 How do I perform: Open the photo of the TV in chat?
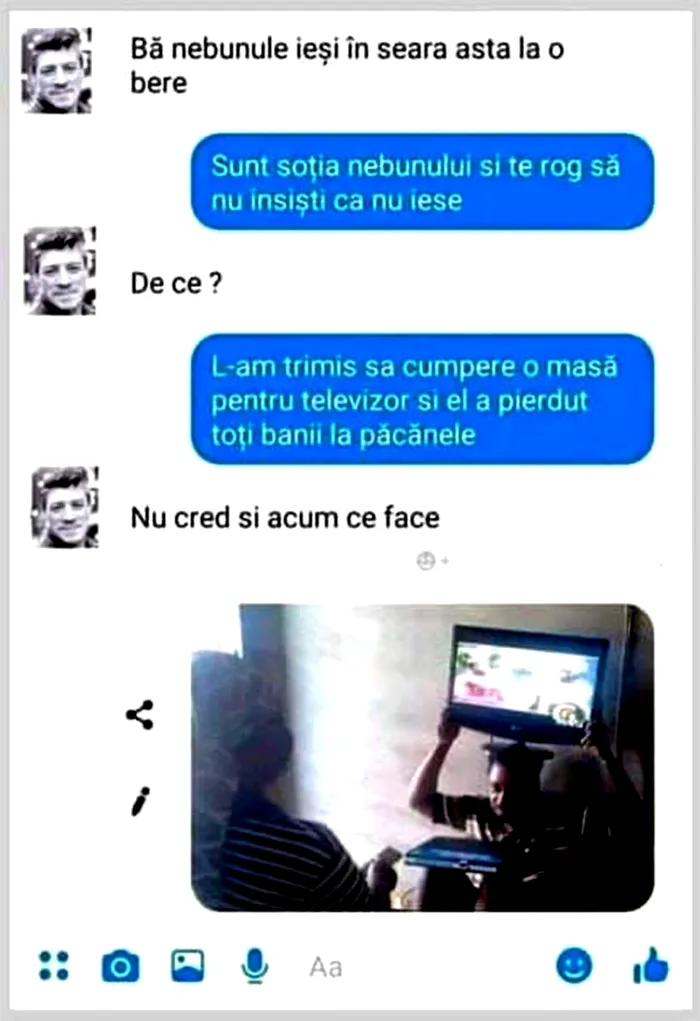tap(422, 757)
